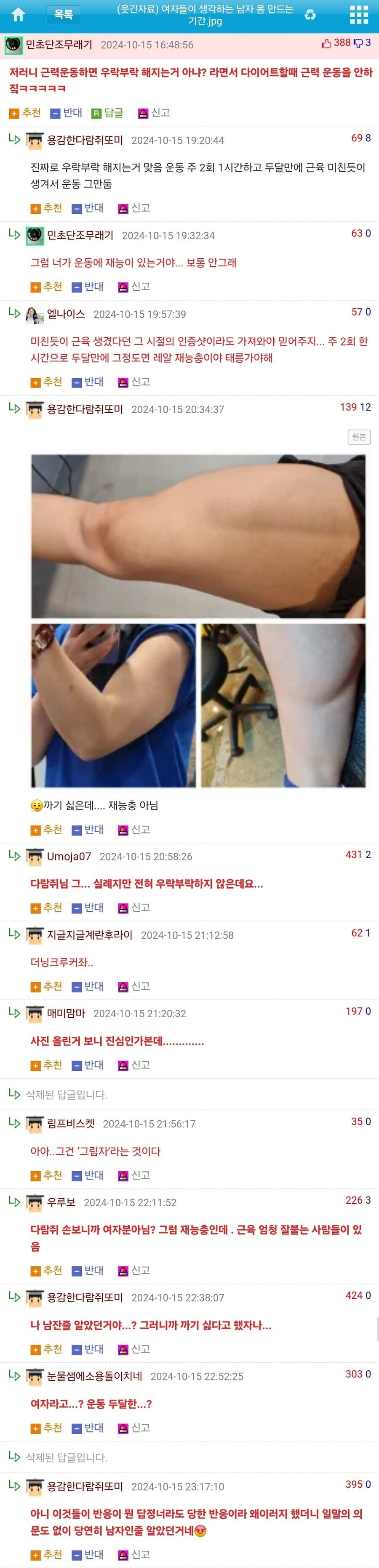Open the arm muscle photo collage
This screenshot has height=1568, width=379.
click(199, 621)
